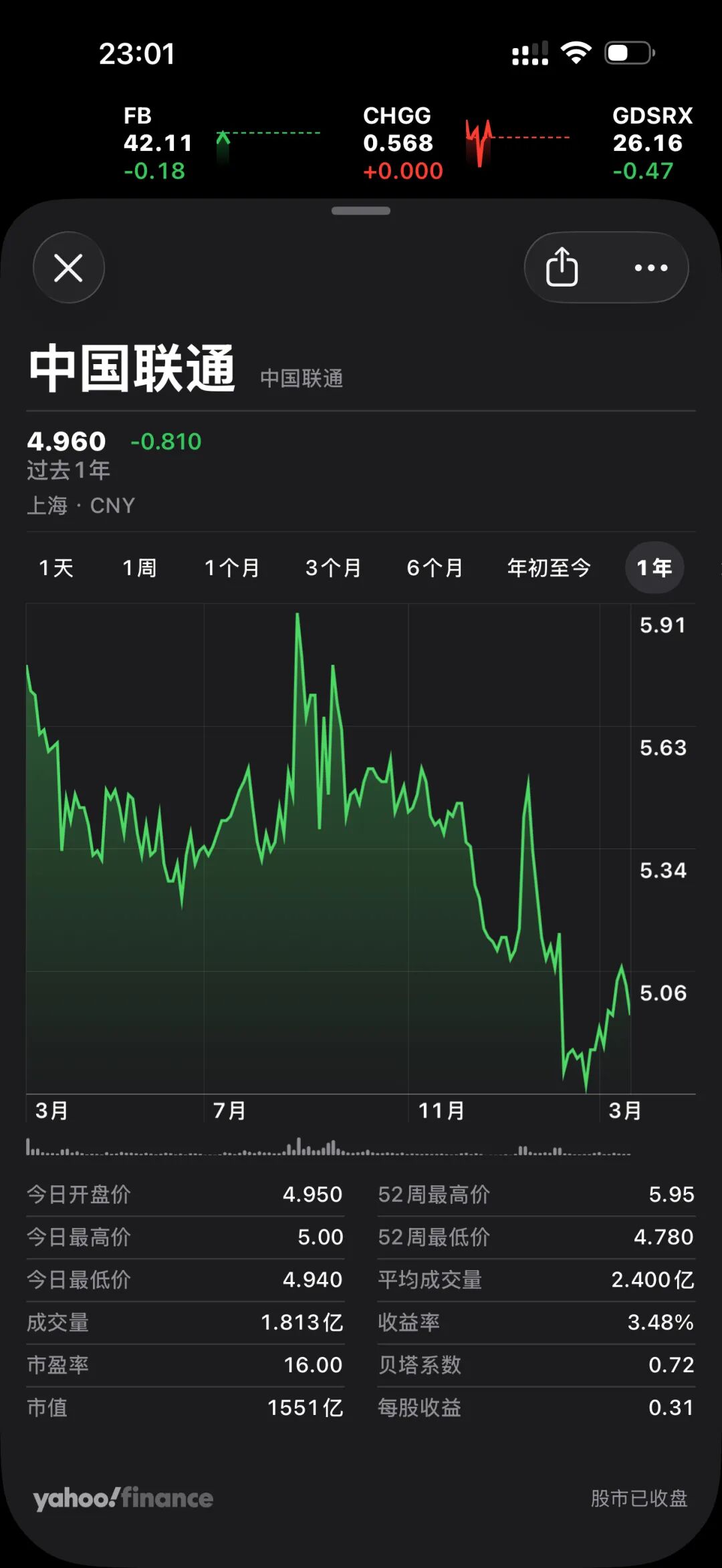This screenshot has height=1568, width=722.
Task: Open the three-dot more options menu
Action: (x=650, y=268)
